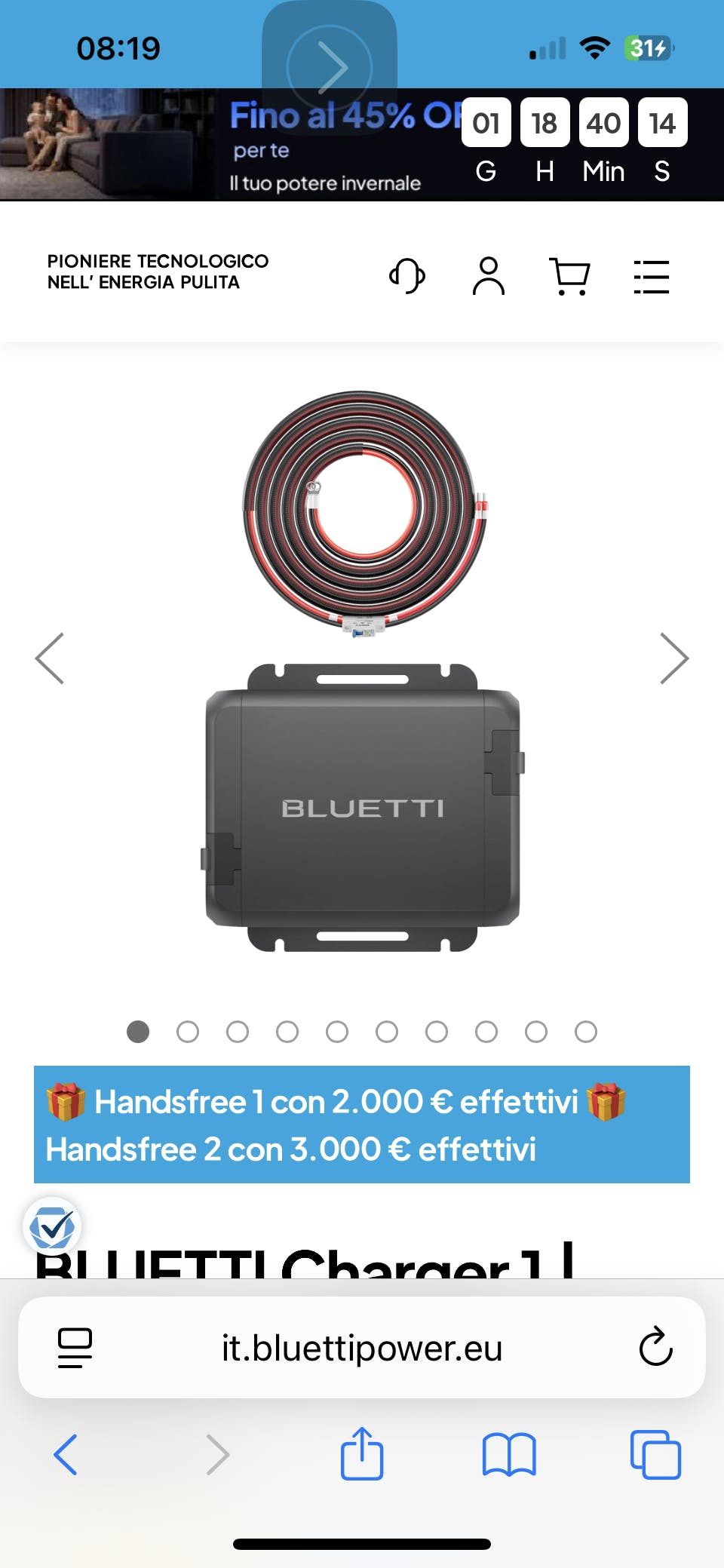Jump to the last carousel page dot
The height and width of the screenshot is (1568, 724).
point(586,1032)
